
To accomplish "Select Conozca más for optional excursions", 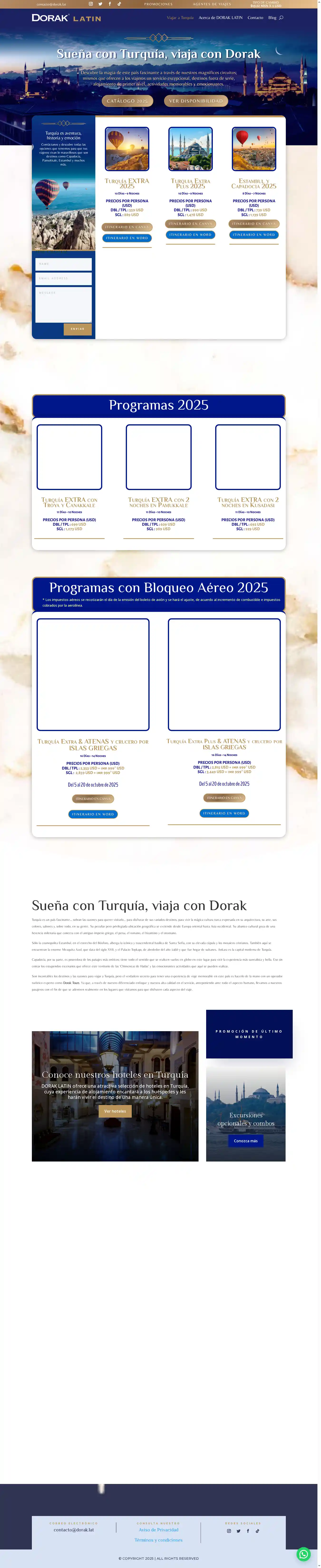I will 245,1141.
